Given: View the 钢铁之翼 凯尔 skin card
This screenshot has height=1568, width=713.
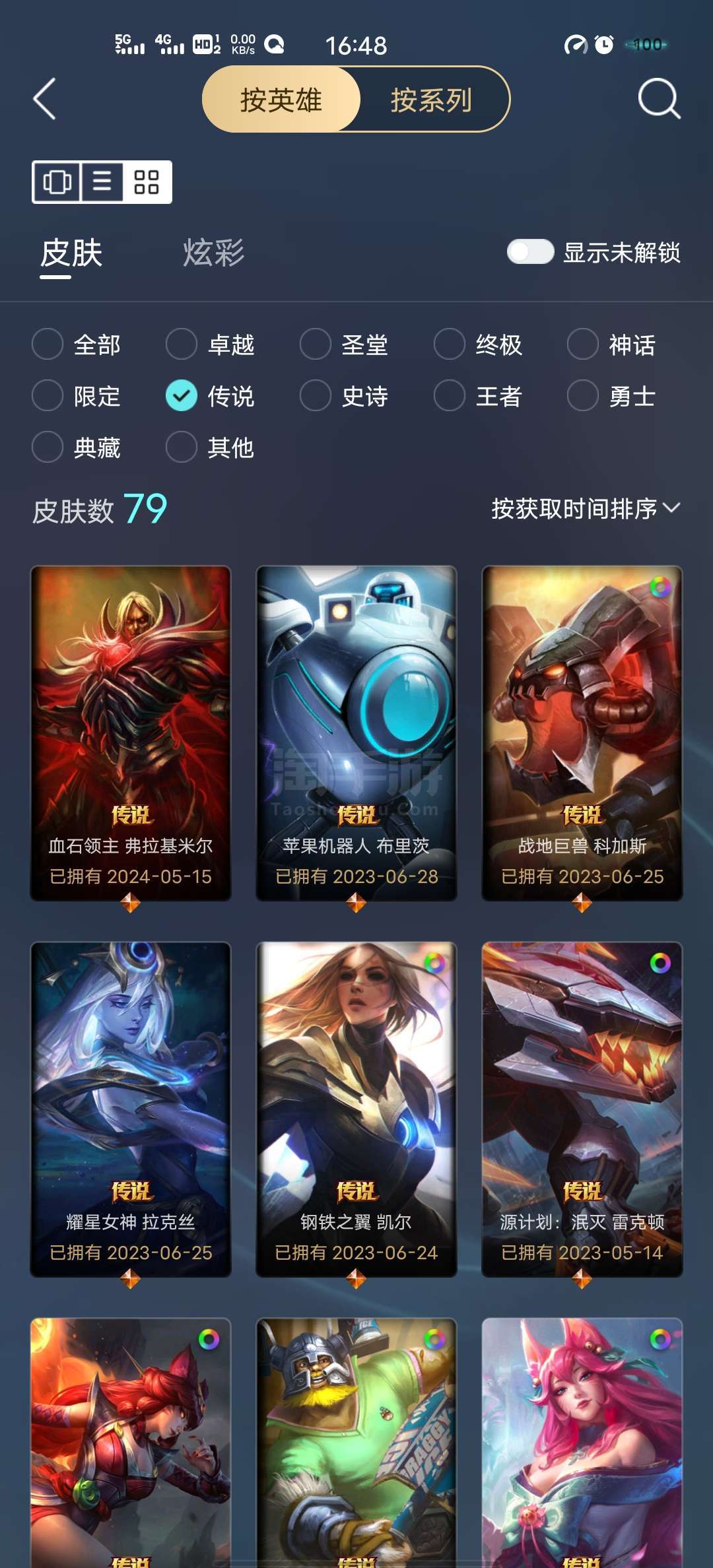Looking at the screenshot, I should coord(356,1109).
